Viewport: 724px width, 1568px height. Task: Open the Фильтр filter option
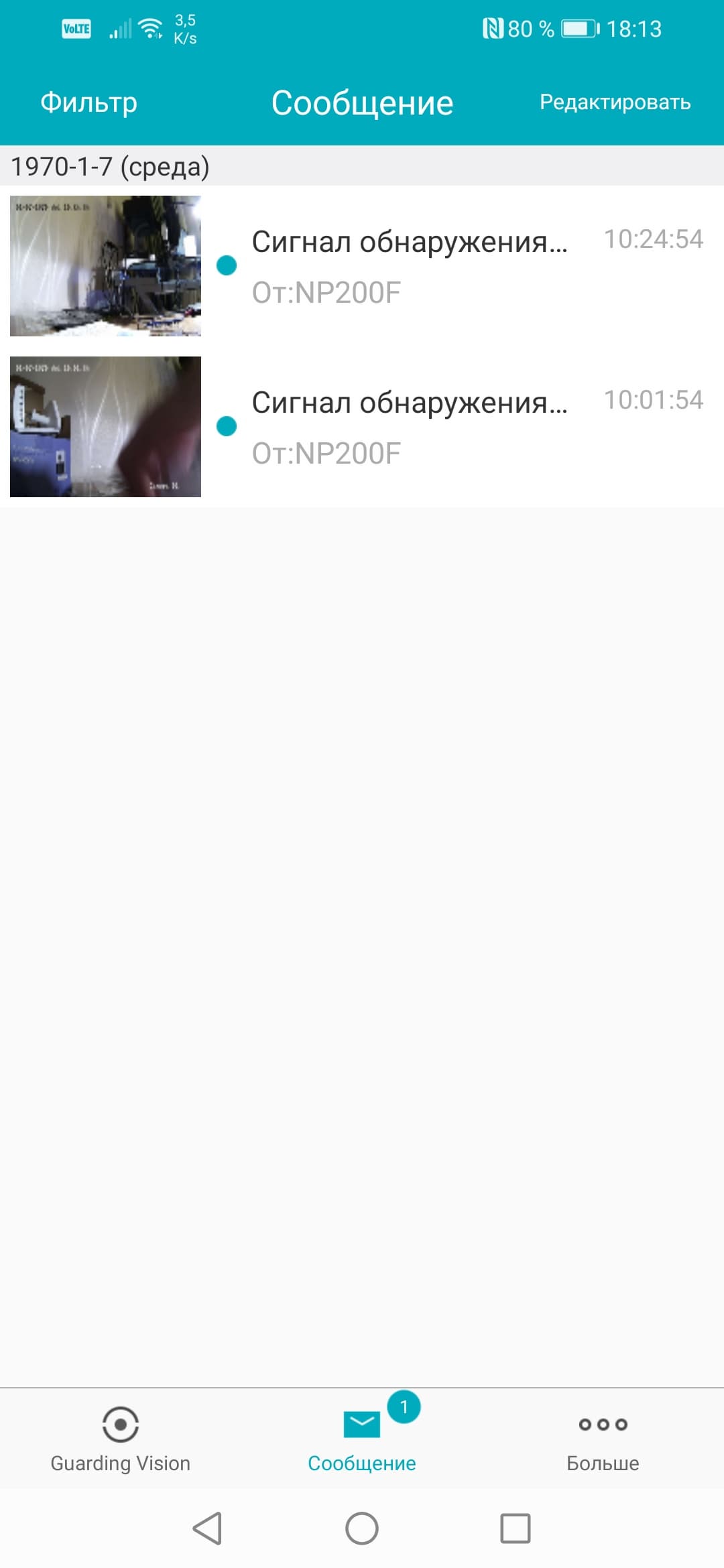click(88, 103)
